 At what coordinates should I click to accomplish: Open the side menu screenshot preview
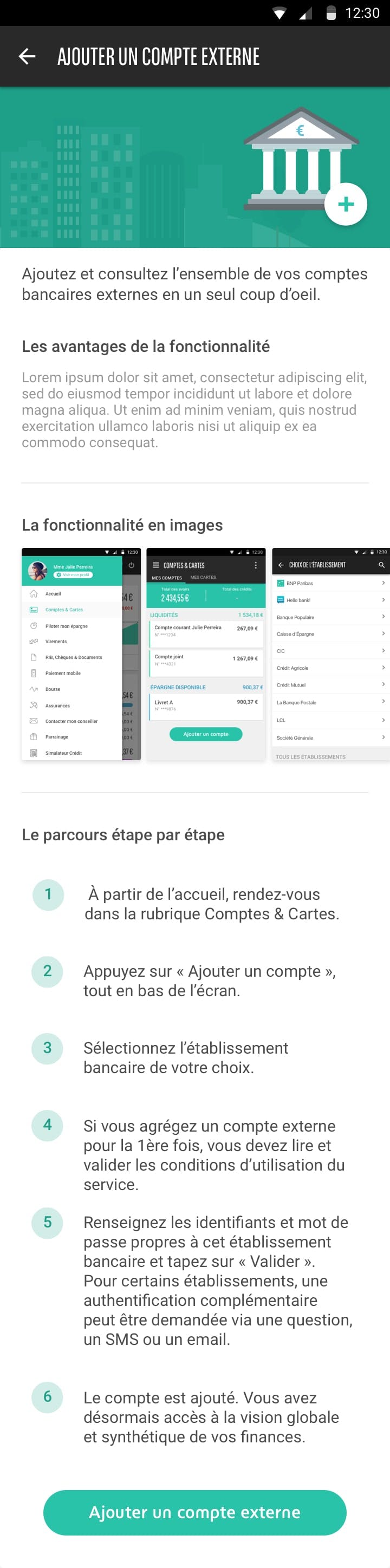(81, 654)
